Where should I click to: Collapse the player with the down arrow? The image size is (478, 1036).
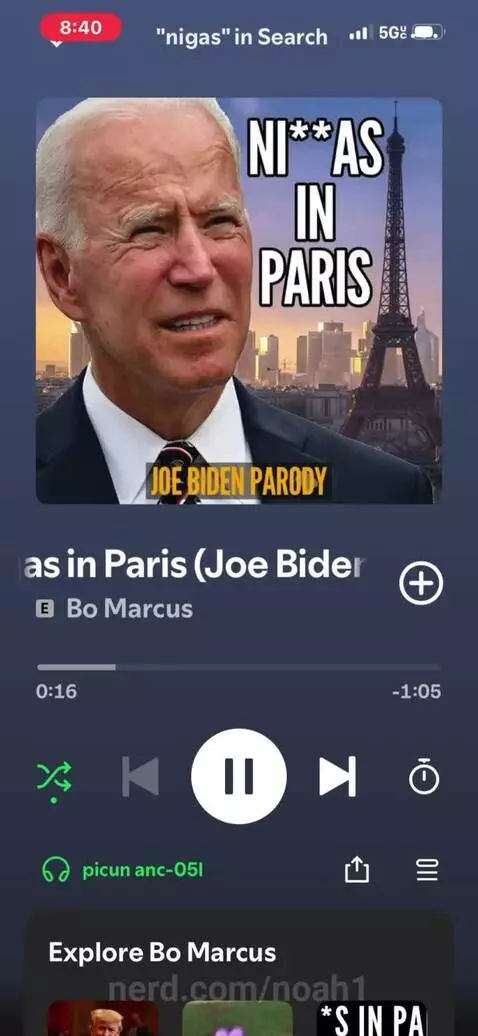(57, 44)
